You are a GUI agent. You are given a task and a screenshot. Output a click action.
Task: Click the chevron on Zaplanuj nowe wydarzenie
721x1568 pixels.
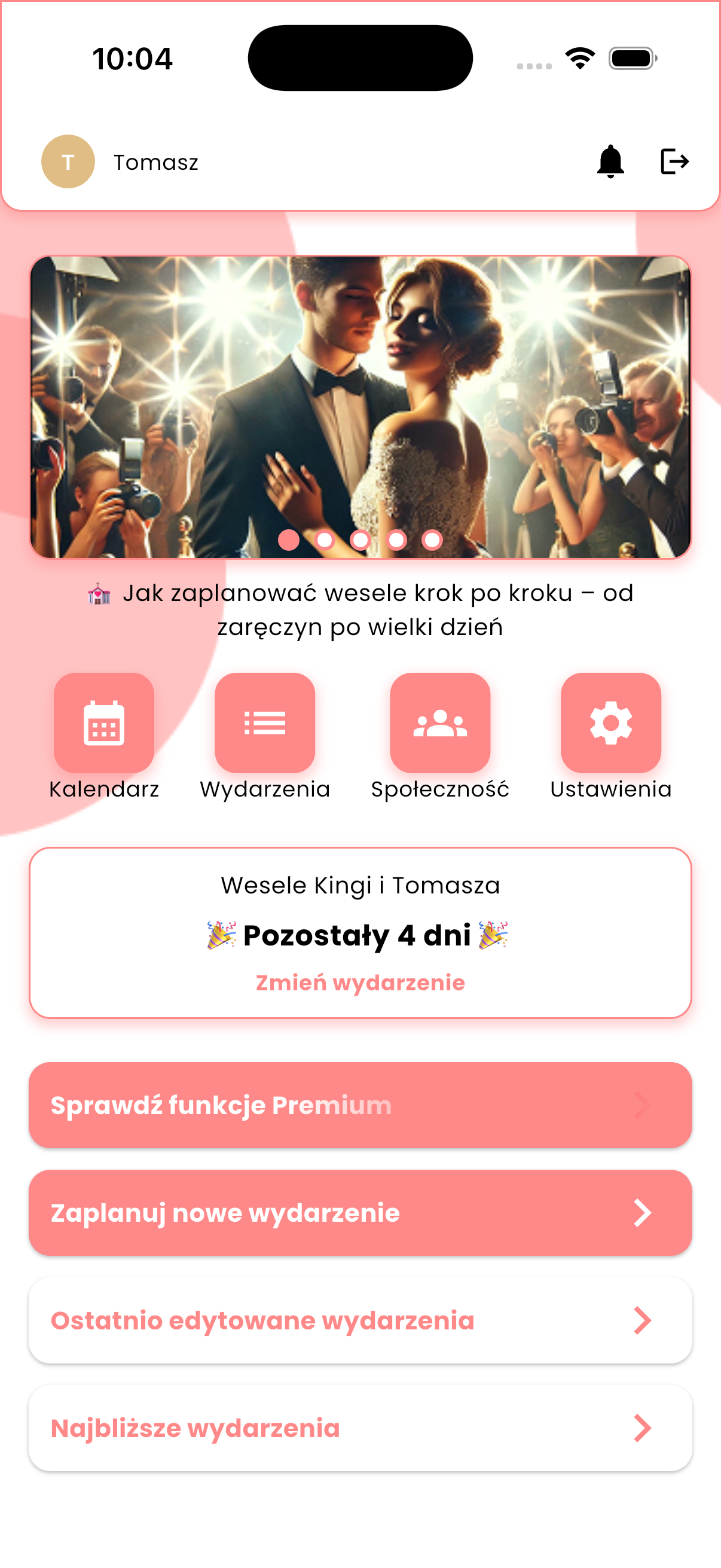tap(643, 1212)
